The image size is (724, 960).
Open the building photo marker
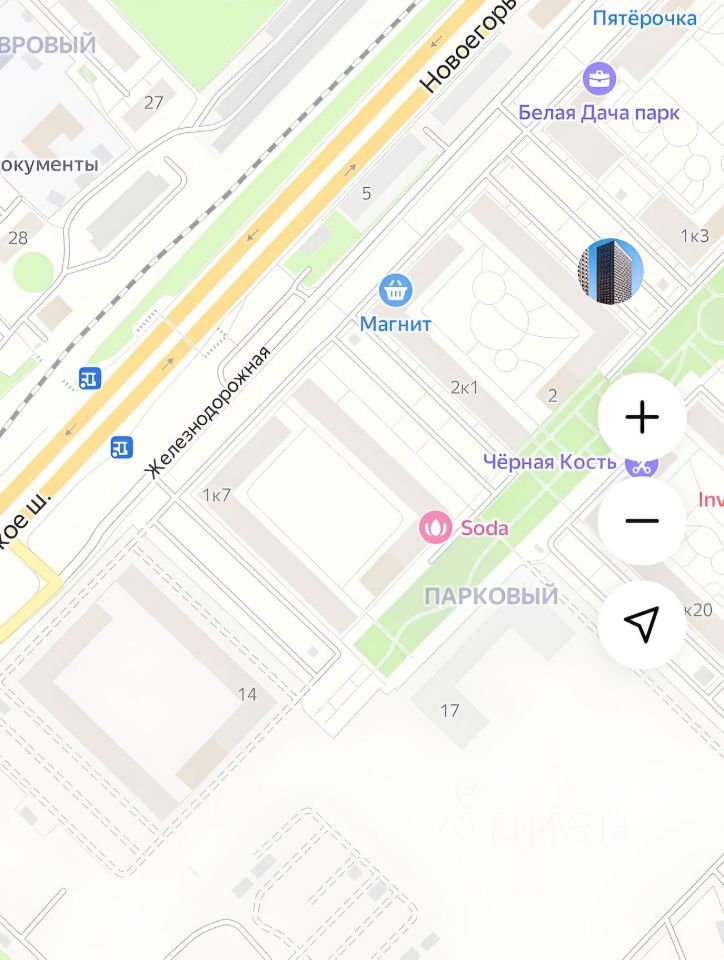(610, 270)
